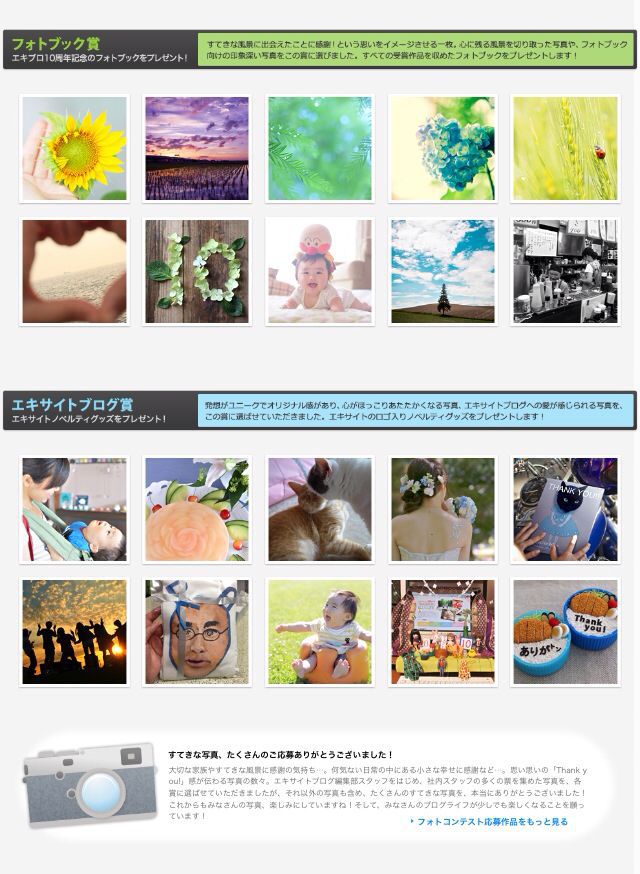
Task: View the black and white shop photo
Action: (x=565, y=271)
